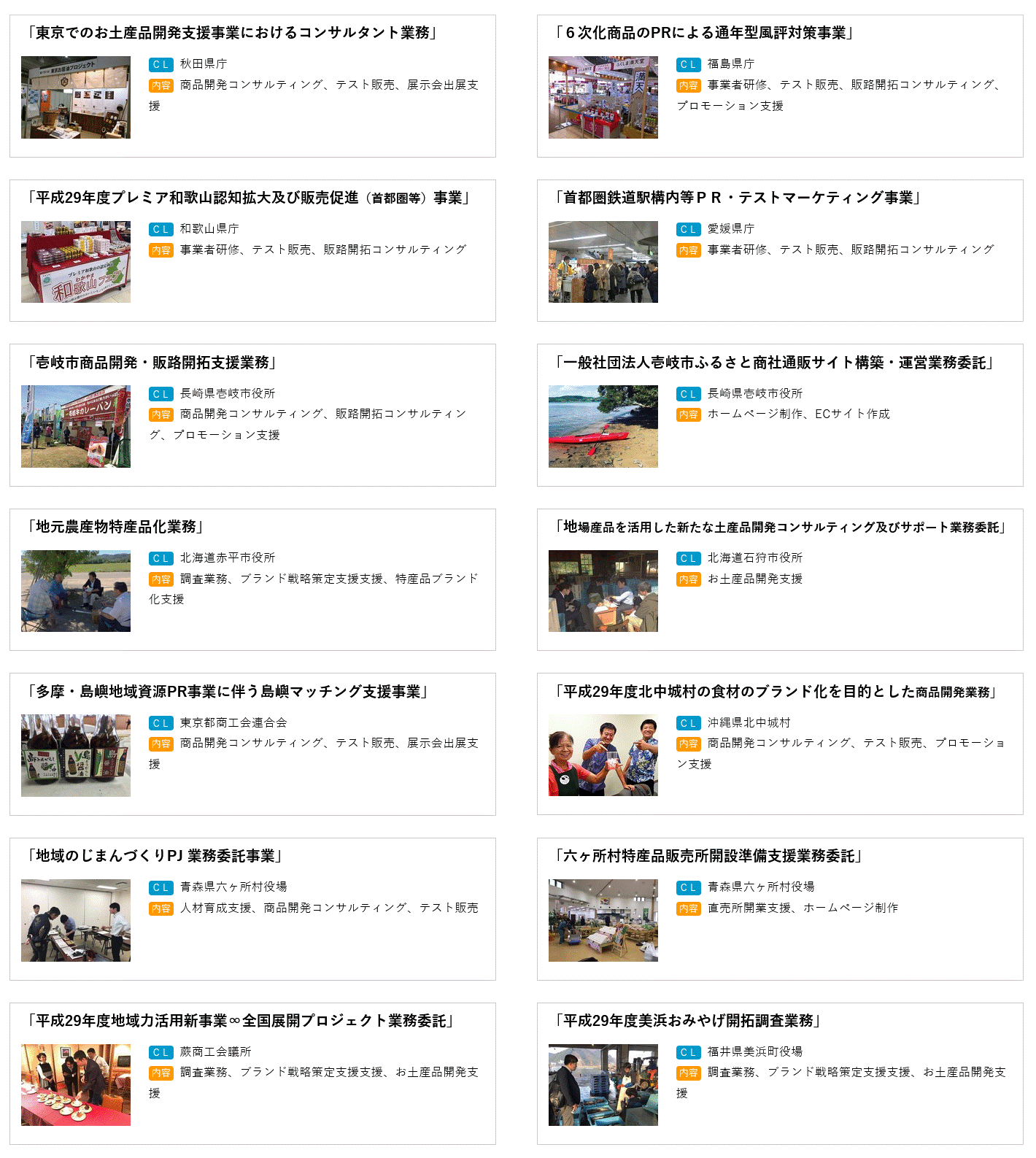Open the 壱岐市ふるさと商社通販サイト構築 card
Viewport: 1036px width, 1158px height.
[x=780, y=415]
